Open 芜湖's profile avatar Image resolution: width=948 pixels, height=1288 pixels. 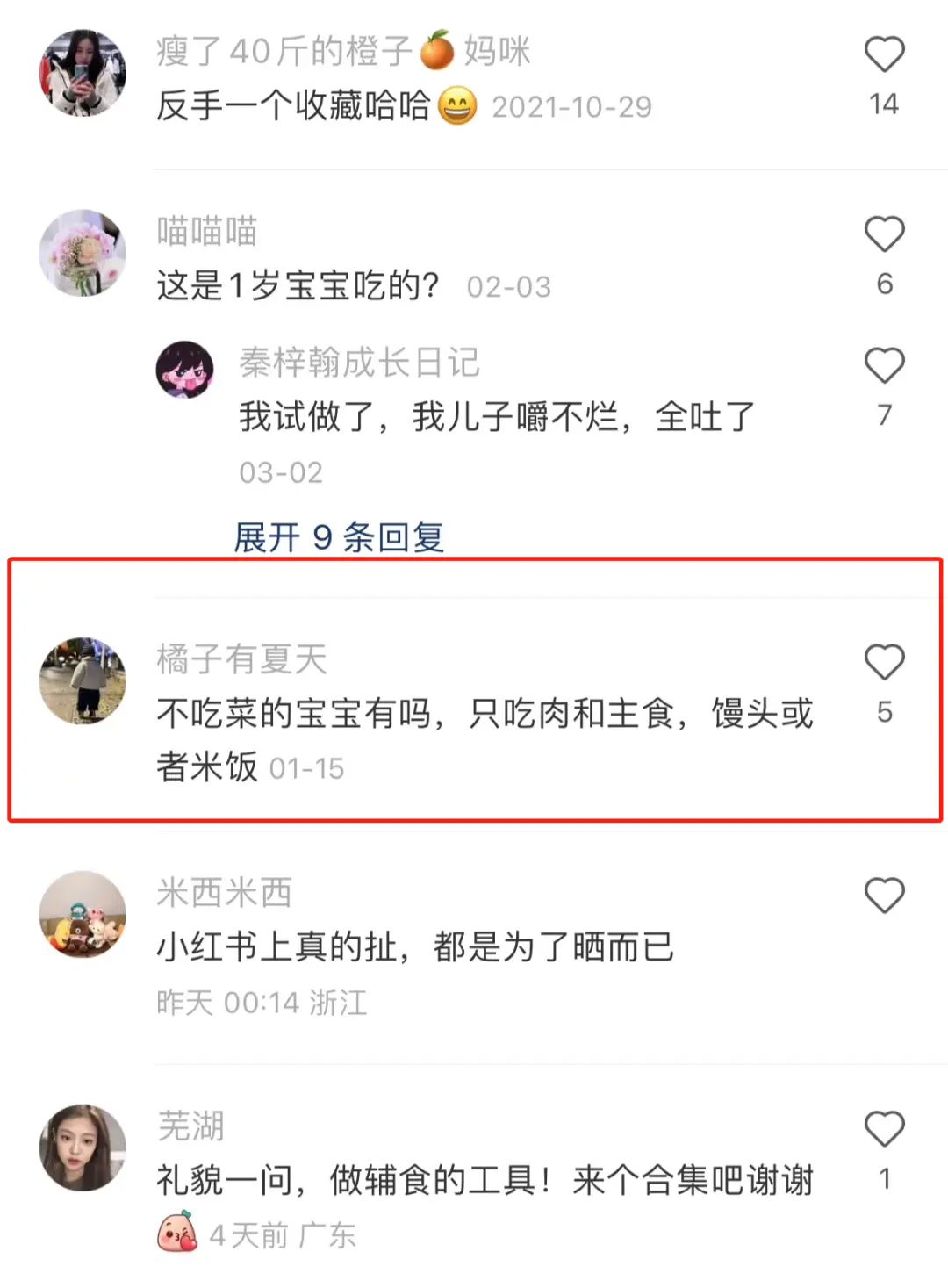83,1148
